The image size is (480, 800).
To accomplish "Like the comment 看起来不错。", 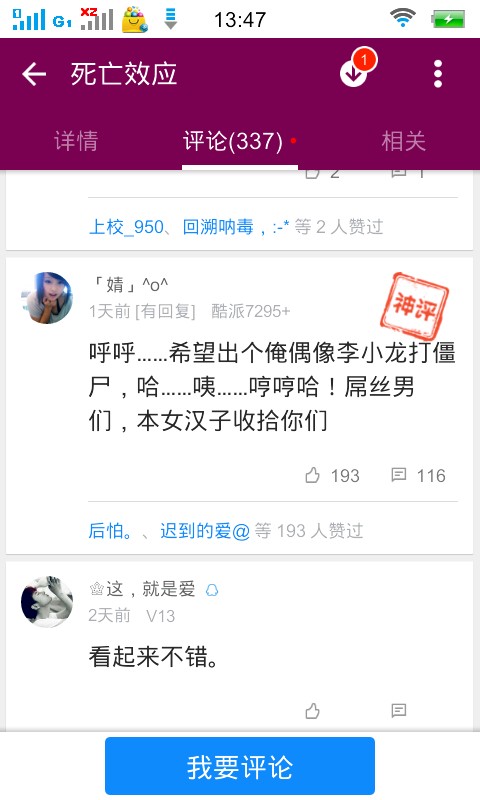I will pyautogui.click(x=312, y=710).
